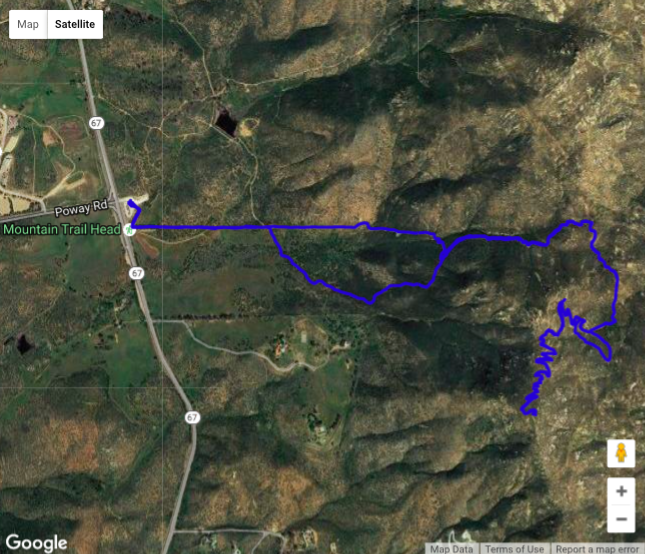Viewport: 645px width, 554px height.
Task: Select the Satellite view
Action: (74, 24)
